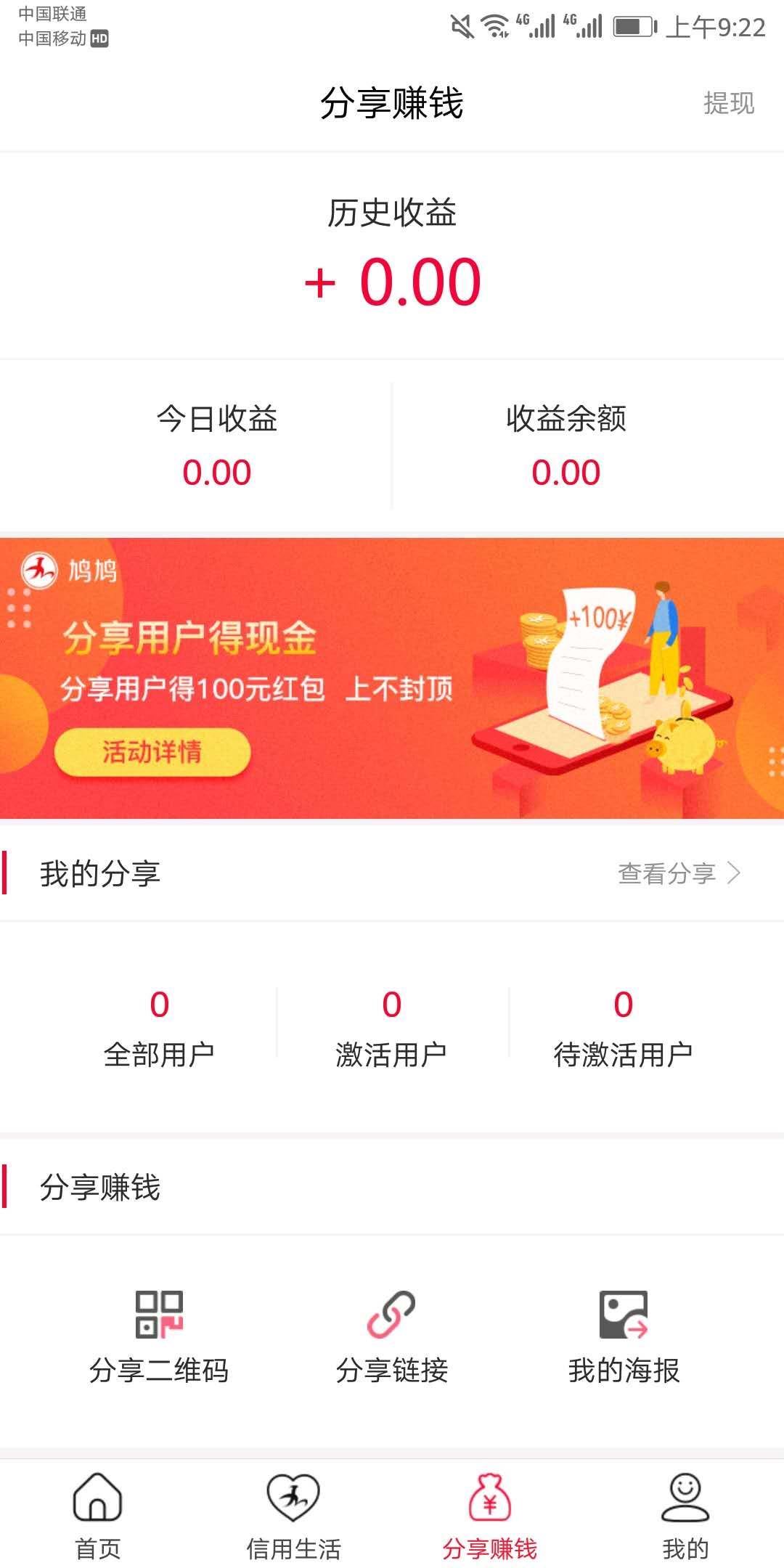Open 分享二维码 QR code sharing

[159, 1337]
